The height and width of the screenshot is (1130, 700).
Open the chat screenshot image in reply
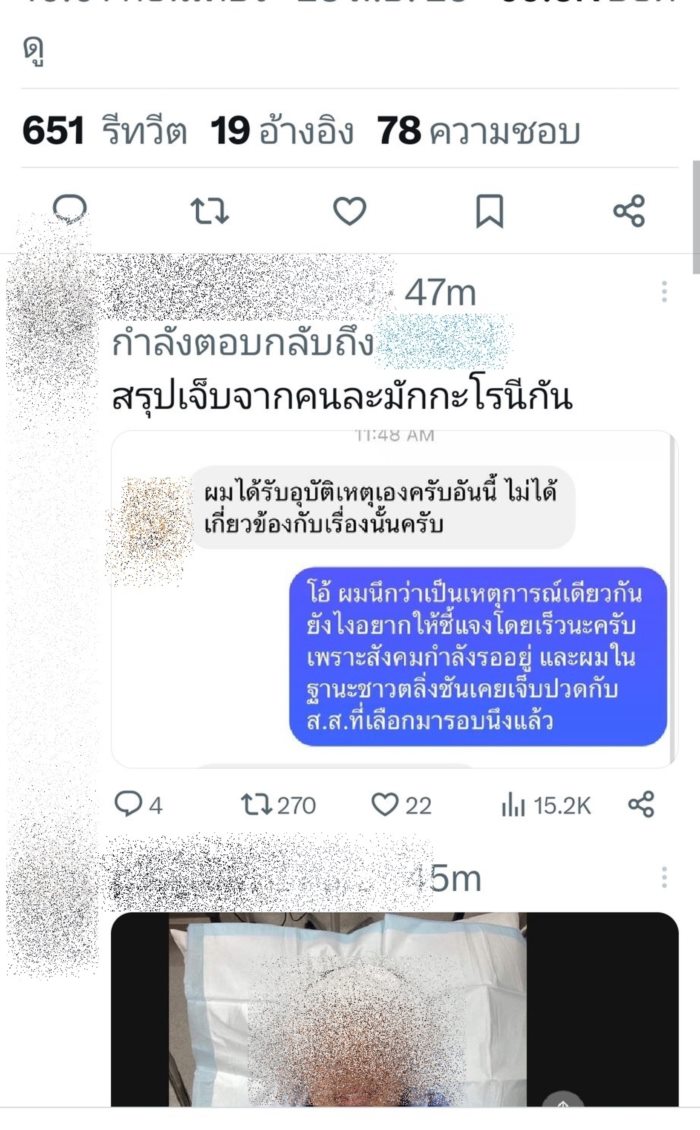tap(393, 600)
